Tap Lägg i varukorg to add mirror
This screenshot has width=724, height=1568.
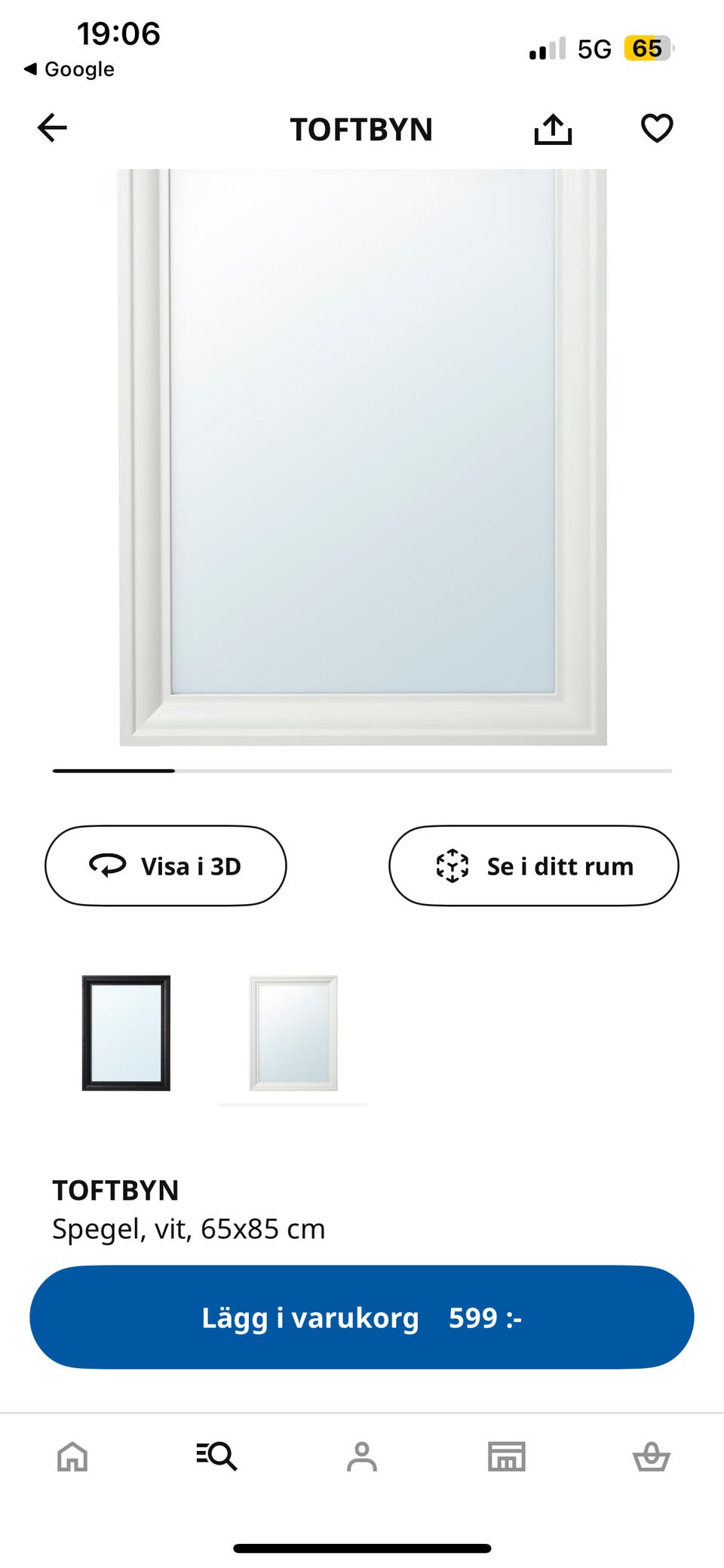pyautogui.click(x=362, y=1317)
